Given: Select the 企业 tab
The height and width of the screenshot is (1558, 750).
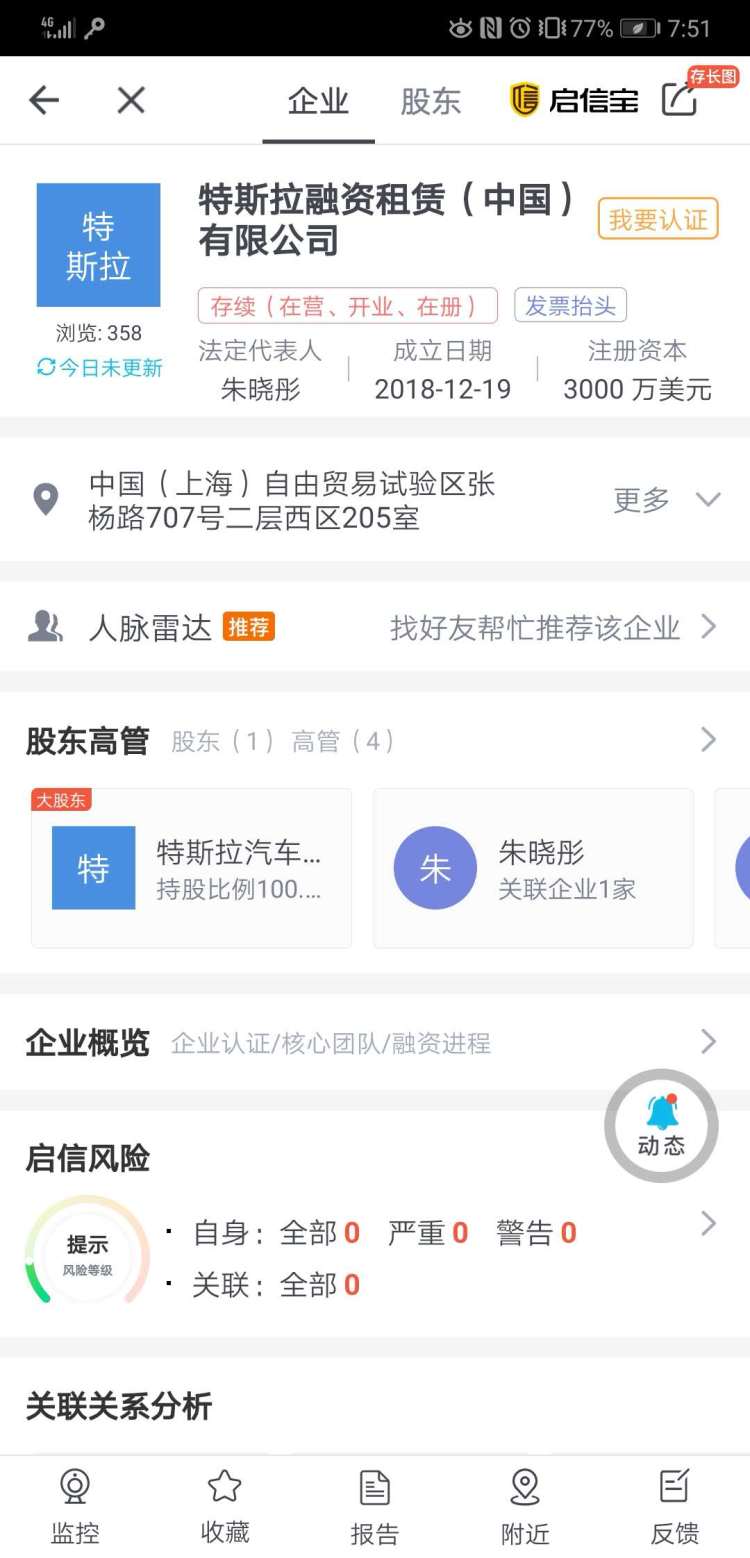Looking at the screenshot, I should [x=318, y=102].
